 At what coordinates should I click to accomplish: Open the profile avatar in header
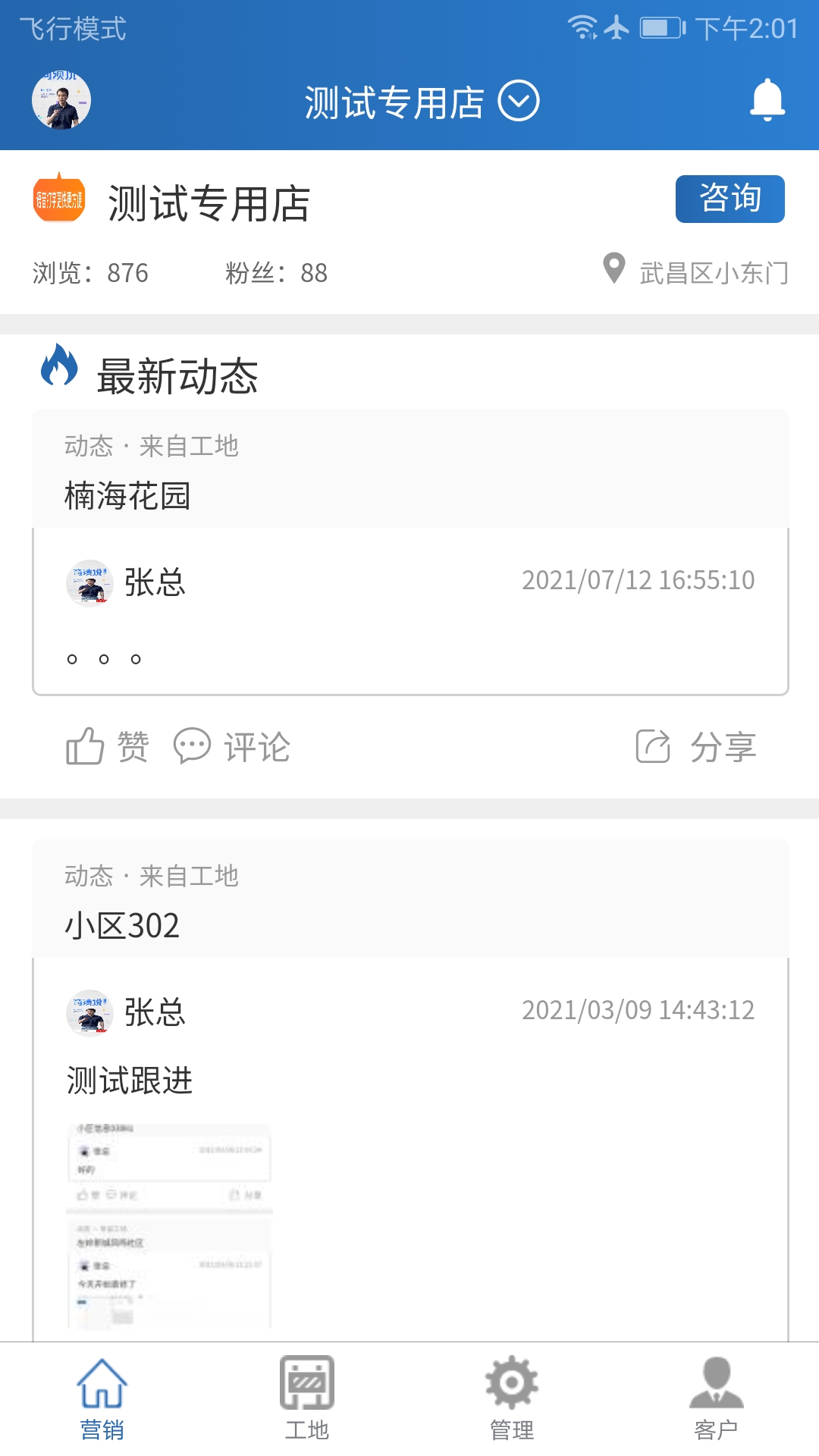(x=61, y=100)
